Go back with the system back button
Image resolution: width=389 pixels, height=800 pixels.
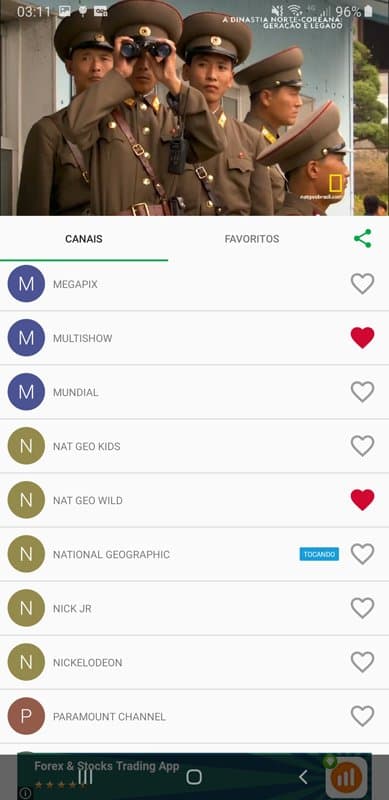coord(303,777)
